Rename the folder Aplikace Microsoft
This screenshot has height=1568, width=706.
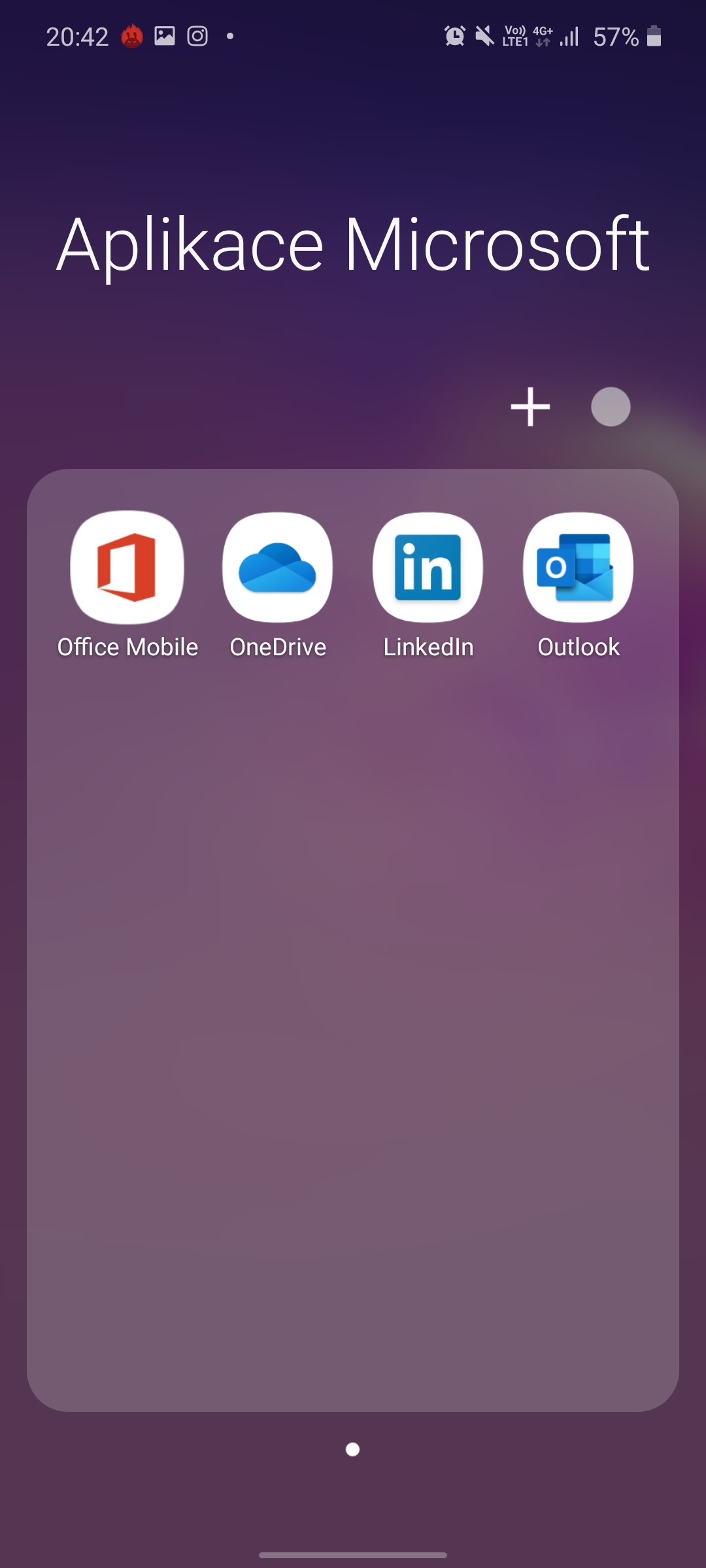(353, 245)
